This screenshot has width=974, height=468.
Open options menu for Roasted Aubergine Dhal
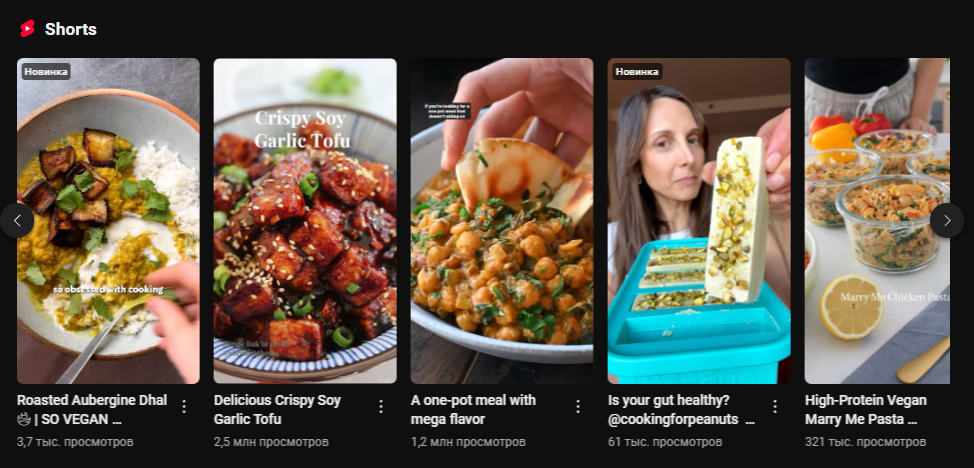184,406
